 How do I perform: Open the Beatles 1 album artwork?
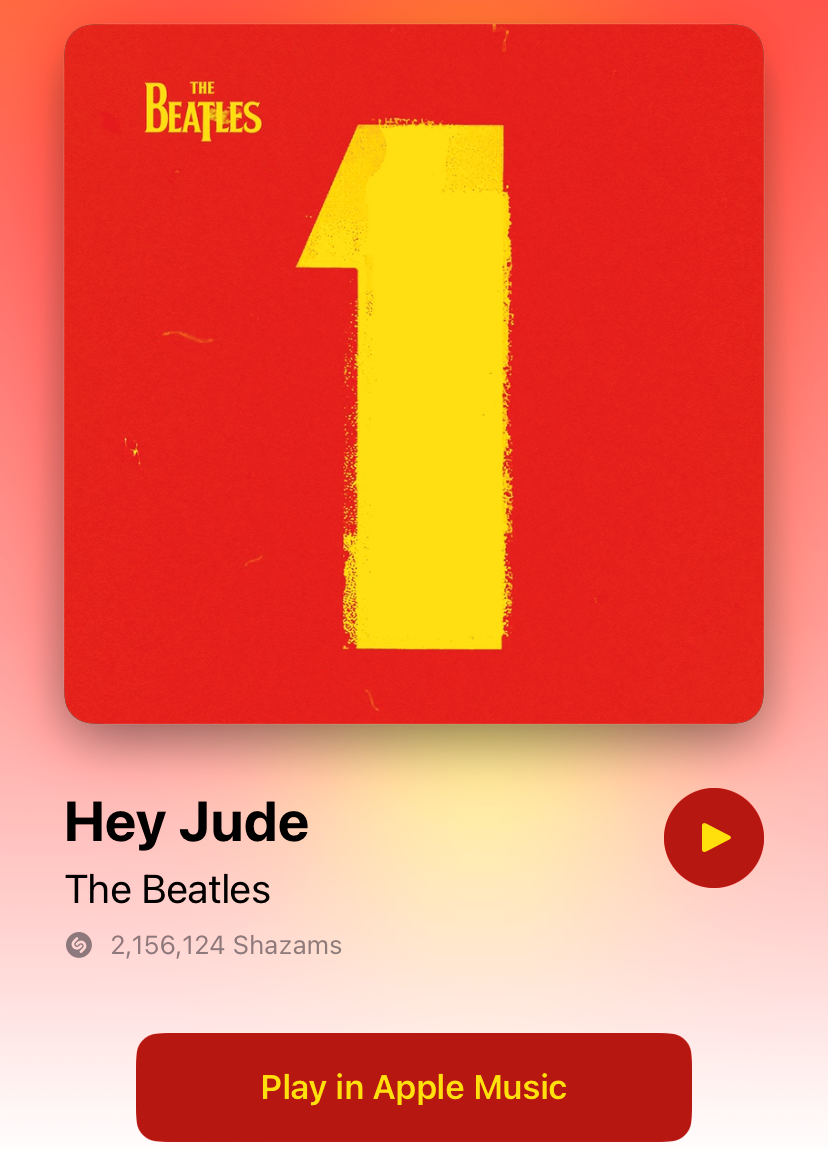(x=413, y=373)
